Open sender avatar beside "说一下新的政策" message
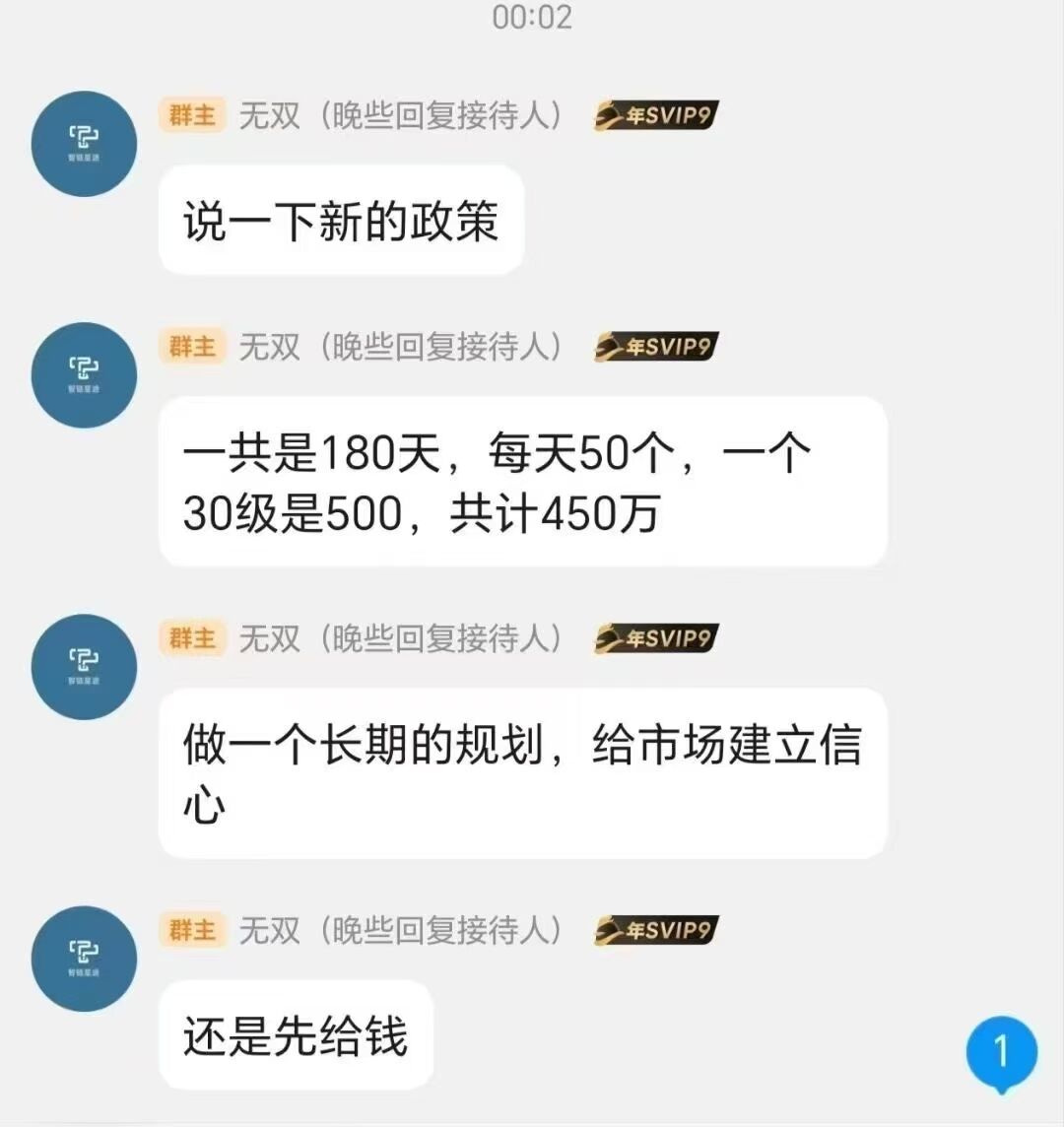 coord(84,144)
